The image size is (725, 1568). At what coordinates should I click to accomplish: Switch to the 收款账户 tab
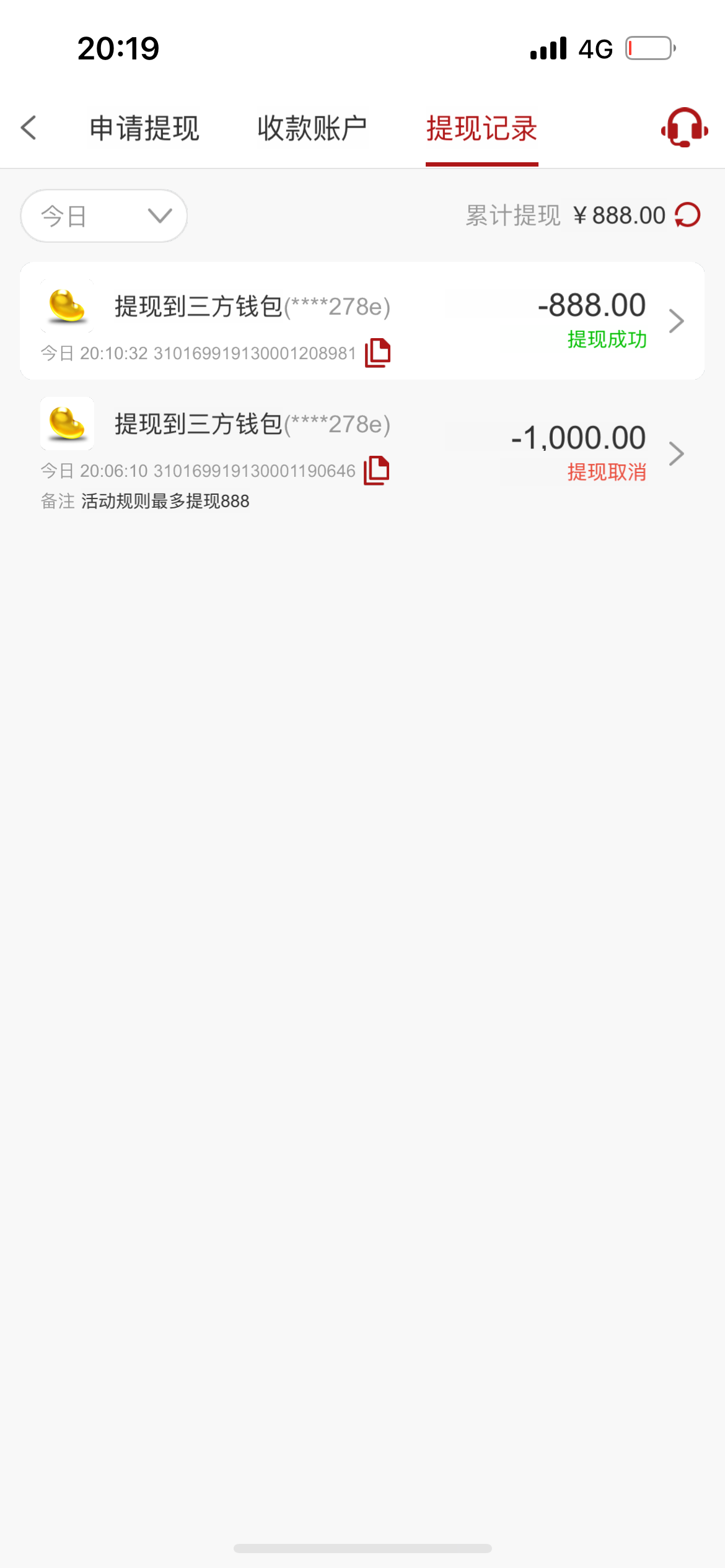pos(312,129)
